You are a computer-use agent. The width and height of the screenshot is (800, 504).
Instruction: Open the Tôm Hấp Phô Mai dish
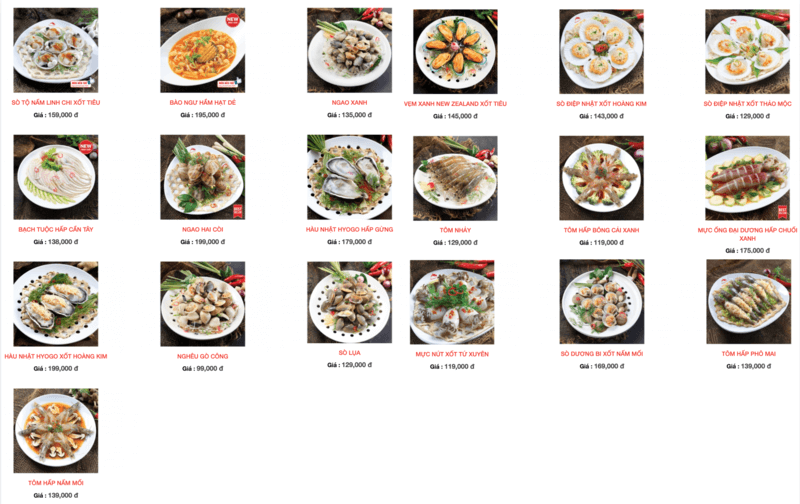pyautogui.click(x=748, y=302)
